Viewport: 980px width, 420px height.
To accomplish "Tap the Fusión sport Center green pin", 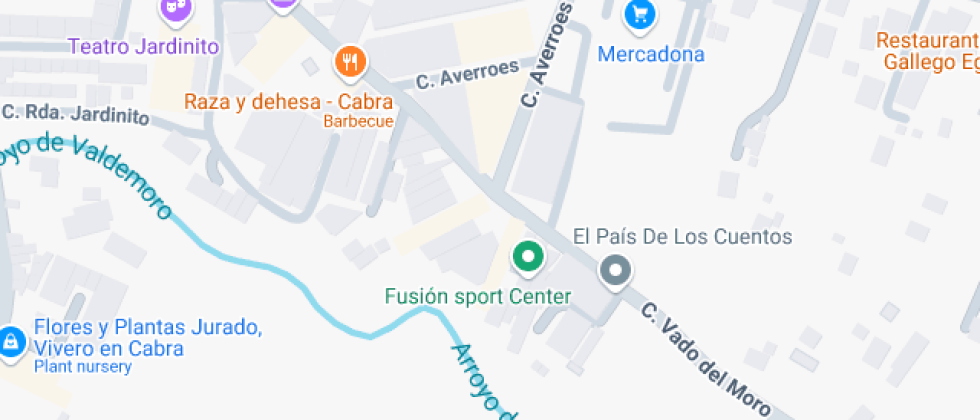I will click(527, 258).
